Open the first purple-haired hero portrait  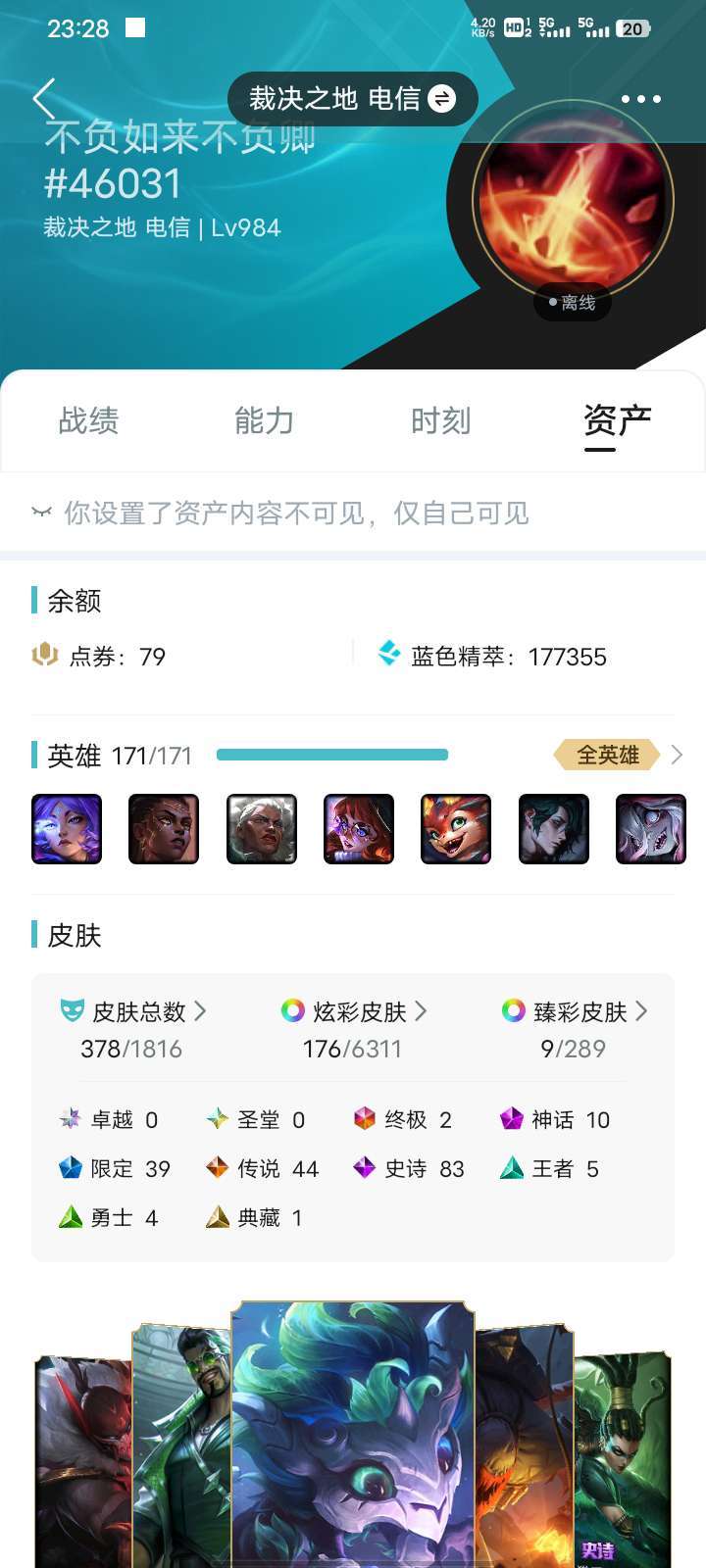[x=67, y=829]
